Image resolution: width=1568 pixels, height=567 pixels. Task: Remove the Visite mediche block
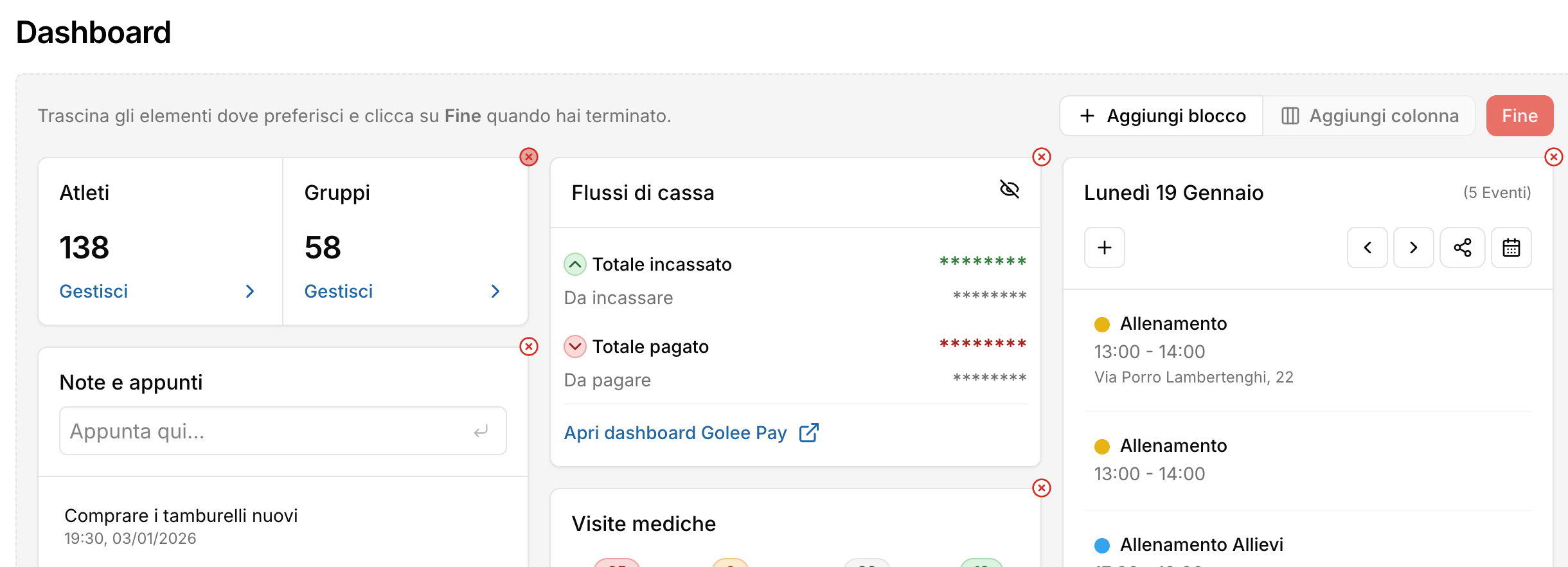(1041, 488)
